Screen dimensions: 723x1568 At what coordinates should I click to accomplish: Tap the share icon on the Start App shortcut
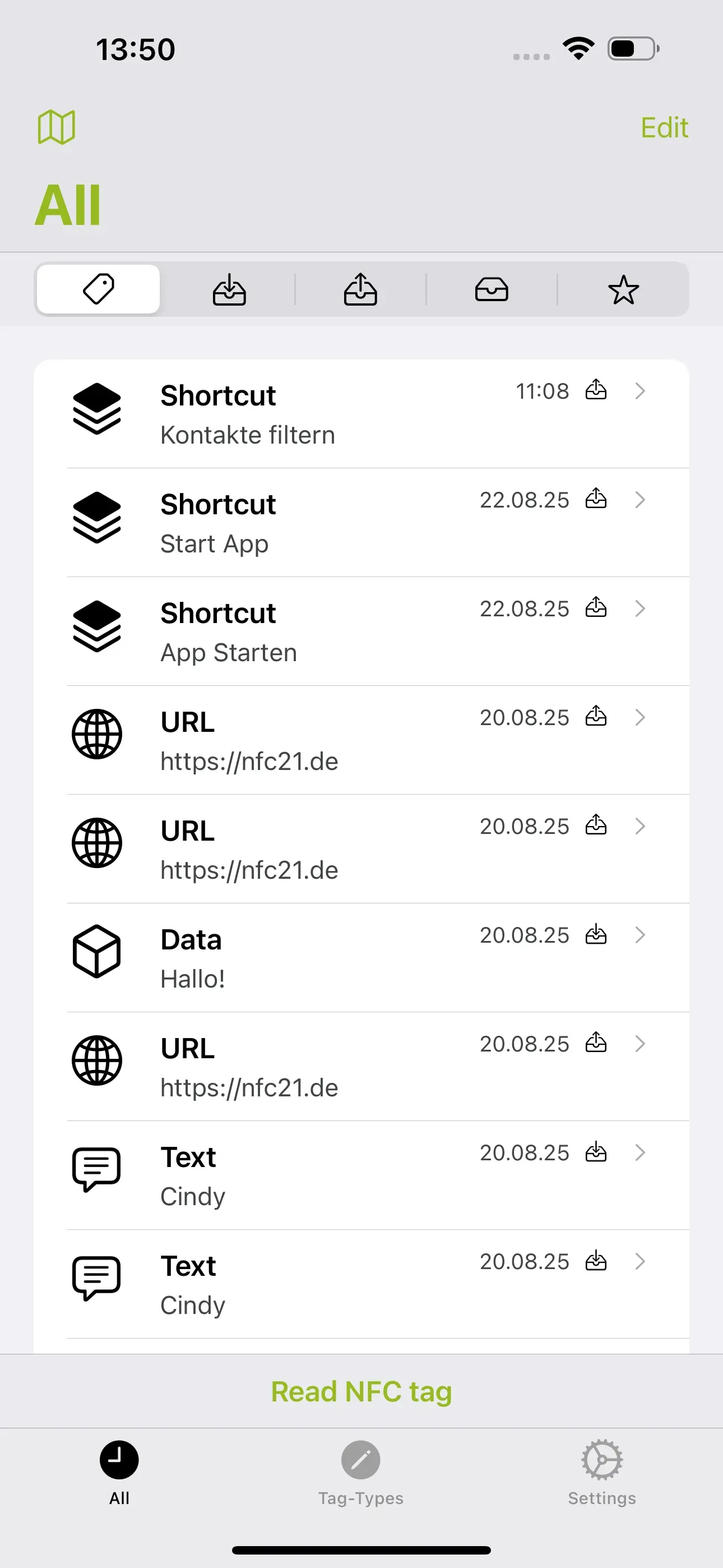coord(596,500)
